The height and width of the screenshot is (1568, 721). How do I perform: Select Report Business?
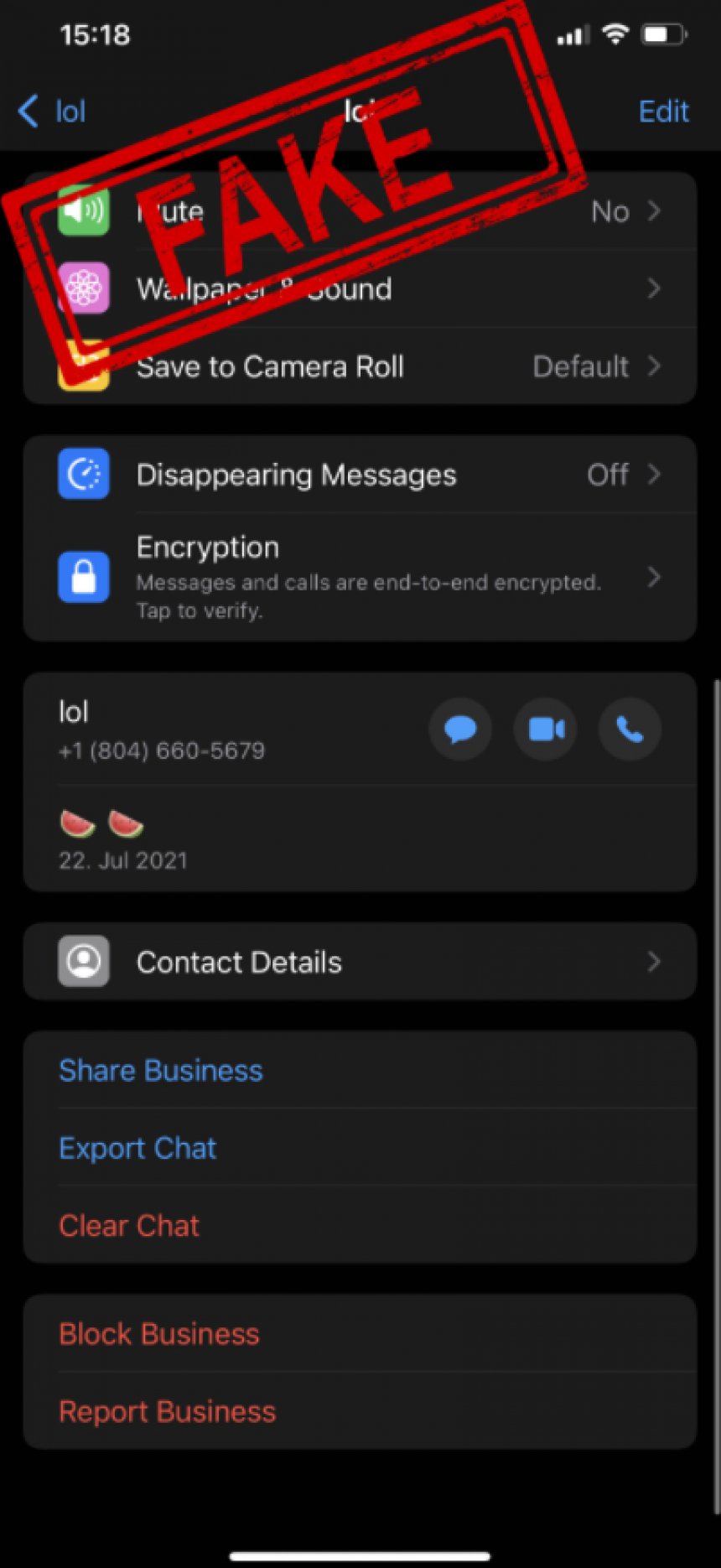[168, 1412]
